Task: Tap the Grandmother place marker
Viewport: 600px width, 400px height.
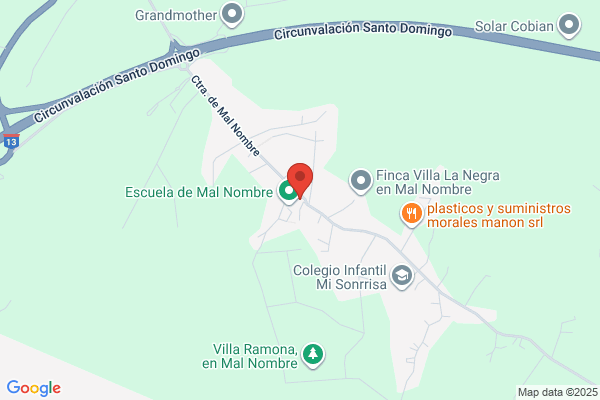Action: pyautogui.click(x=232, y=15)
